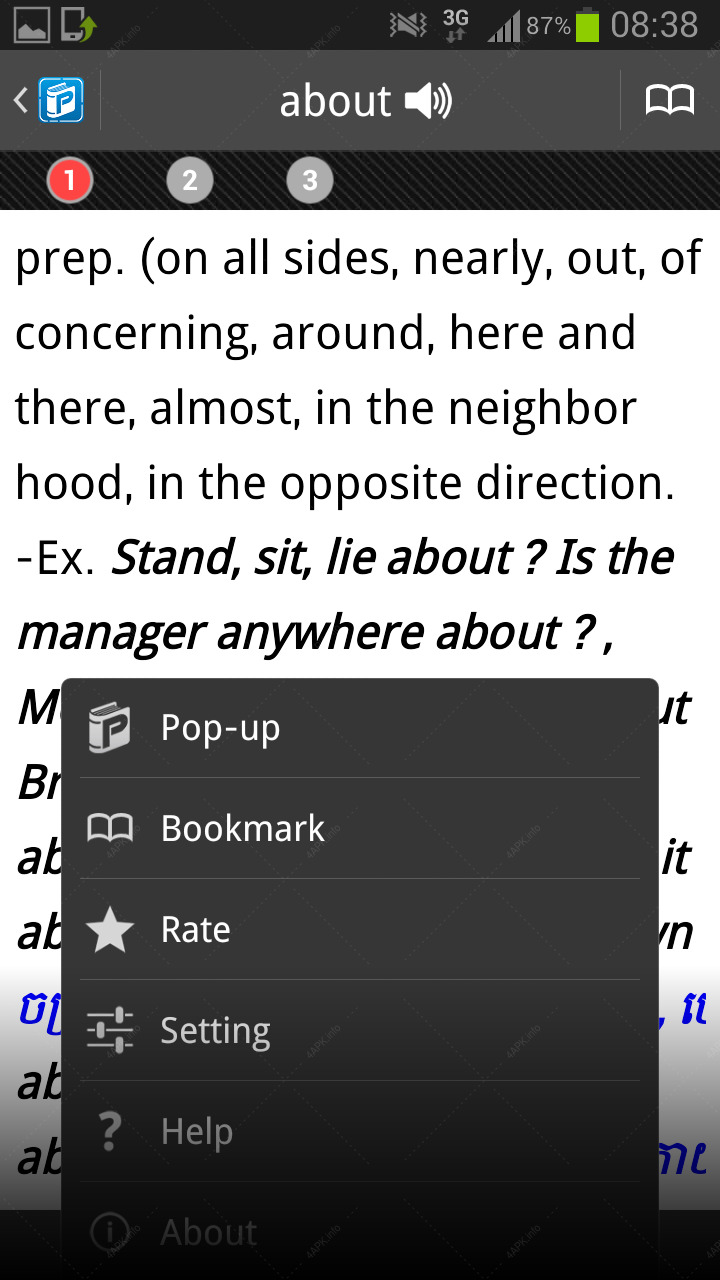The width and height of the screenshot is (720, 1280).
Task: Choose Bookmark in the options menu
Action: (x=360, y=828)
